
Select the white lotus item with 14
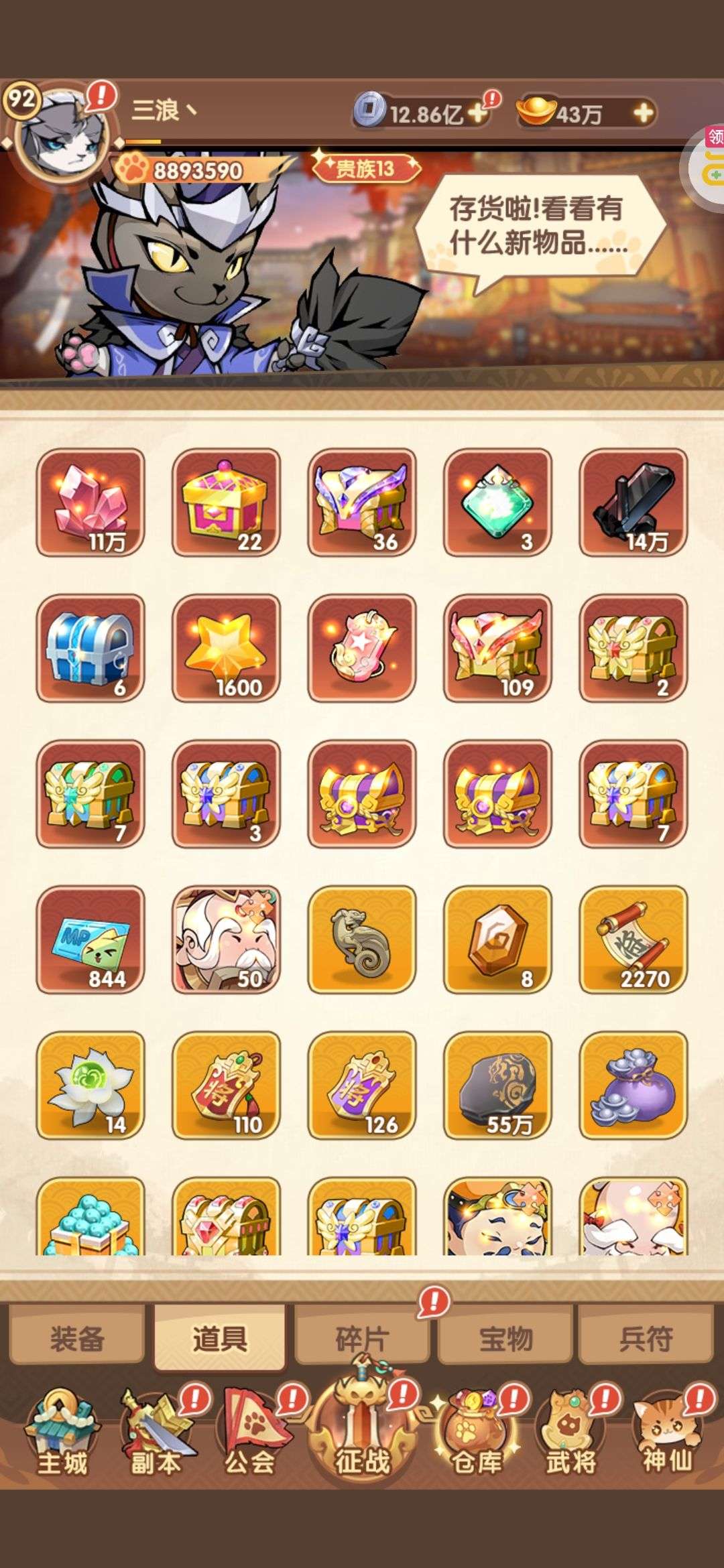(x=90, y=1086)
